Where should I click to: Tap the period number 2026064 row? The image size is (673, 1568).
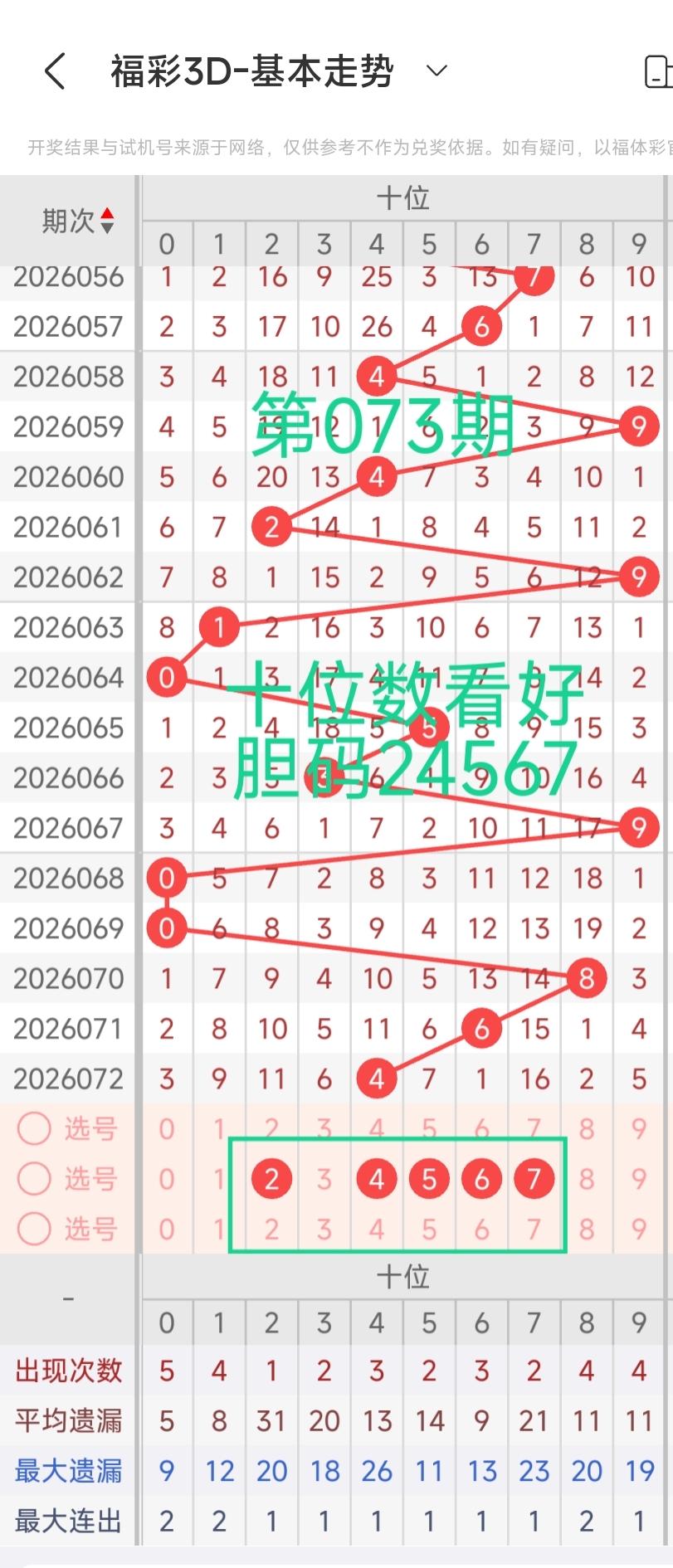tap(67, 677)
